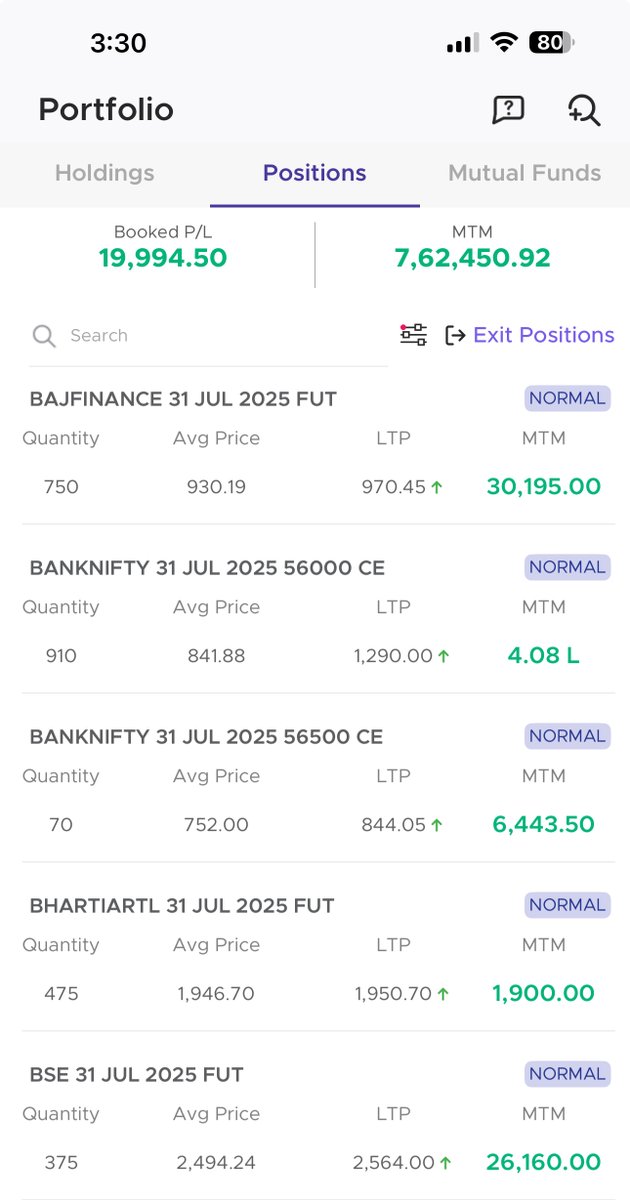Tap the search-add magnifier icon
630x1200 pixels.
coord(583,110)
